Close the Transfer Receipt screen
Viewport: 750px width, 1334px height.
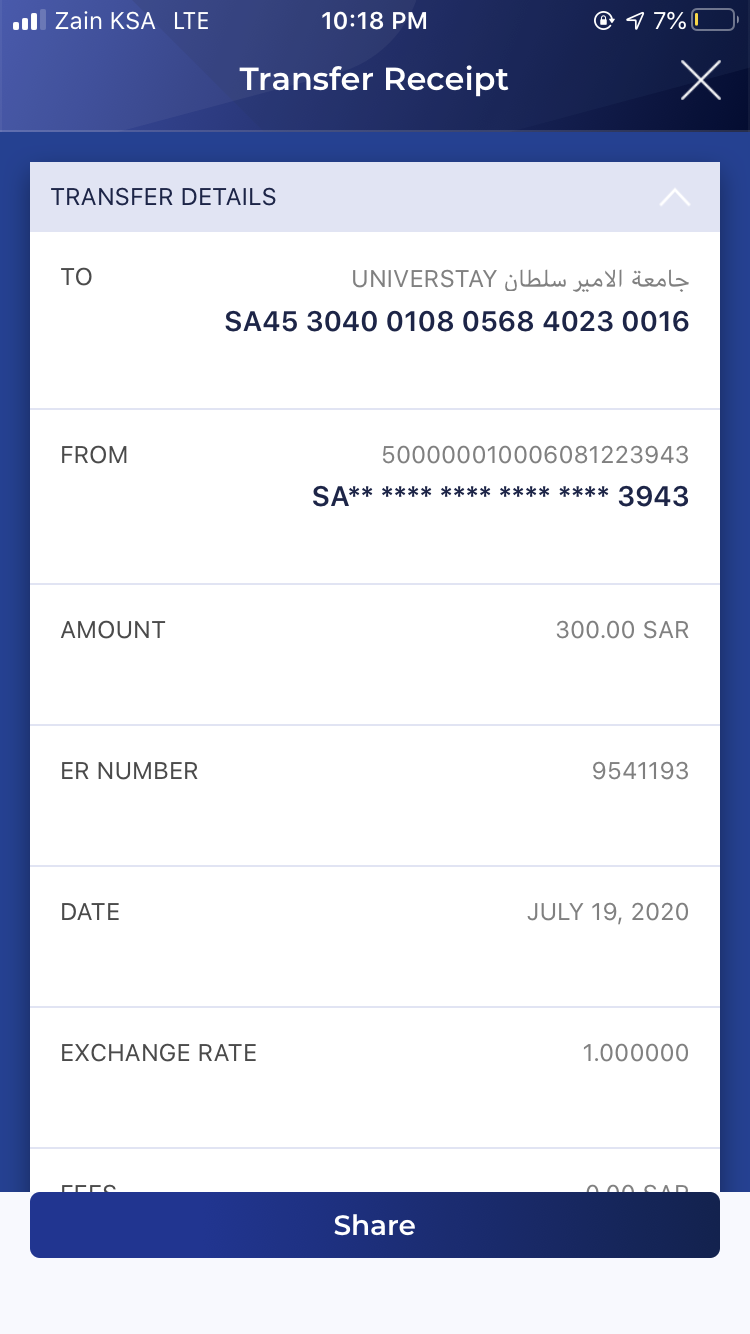700,80
